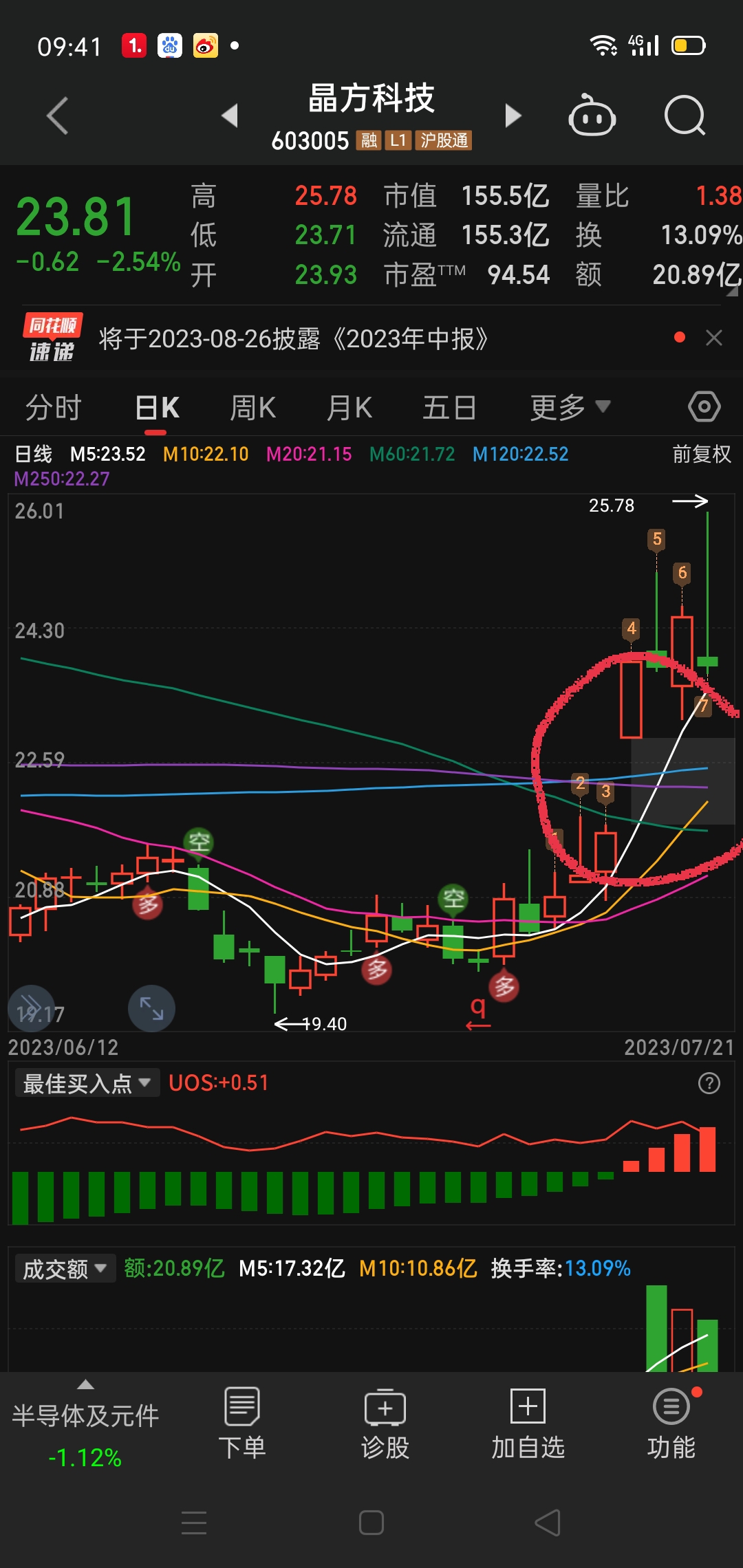Open the 成交额 indicator dropdown
This screenshot has width=743, height=1568.
(x=65, y=1267)
